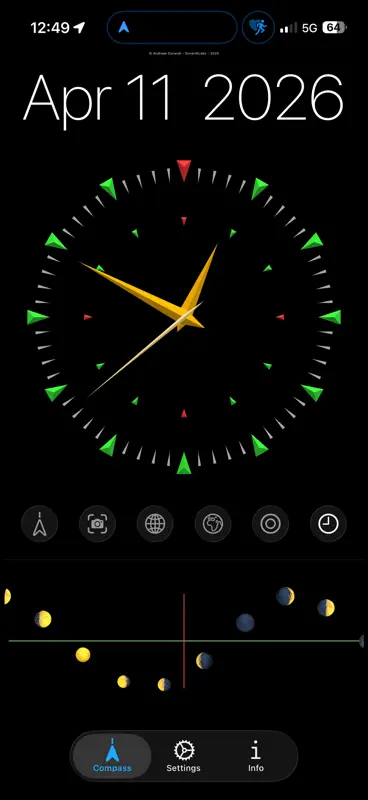Select the wireframe globe icon
The height and width of the screenshot is (800, 368).
155,523
